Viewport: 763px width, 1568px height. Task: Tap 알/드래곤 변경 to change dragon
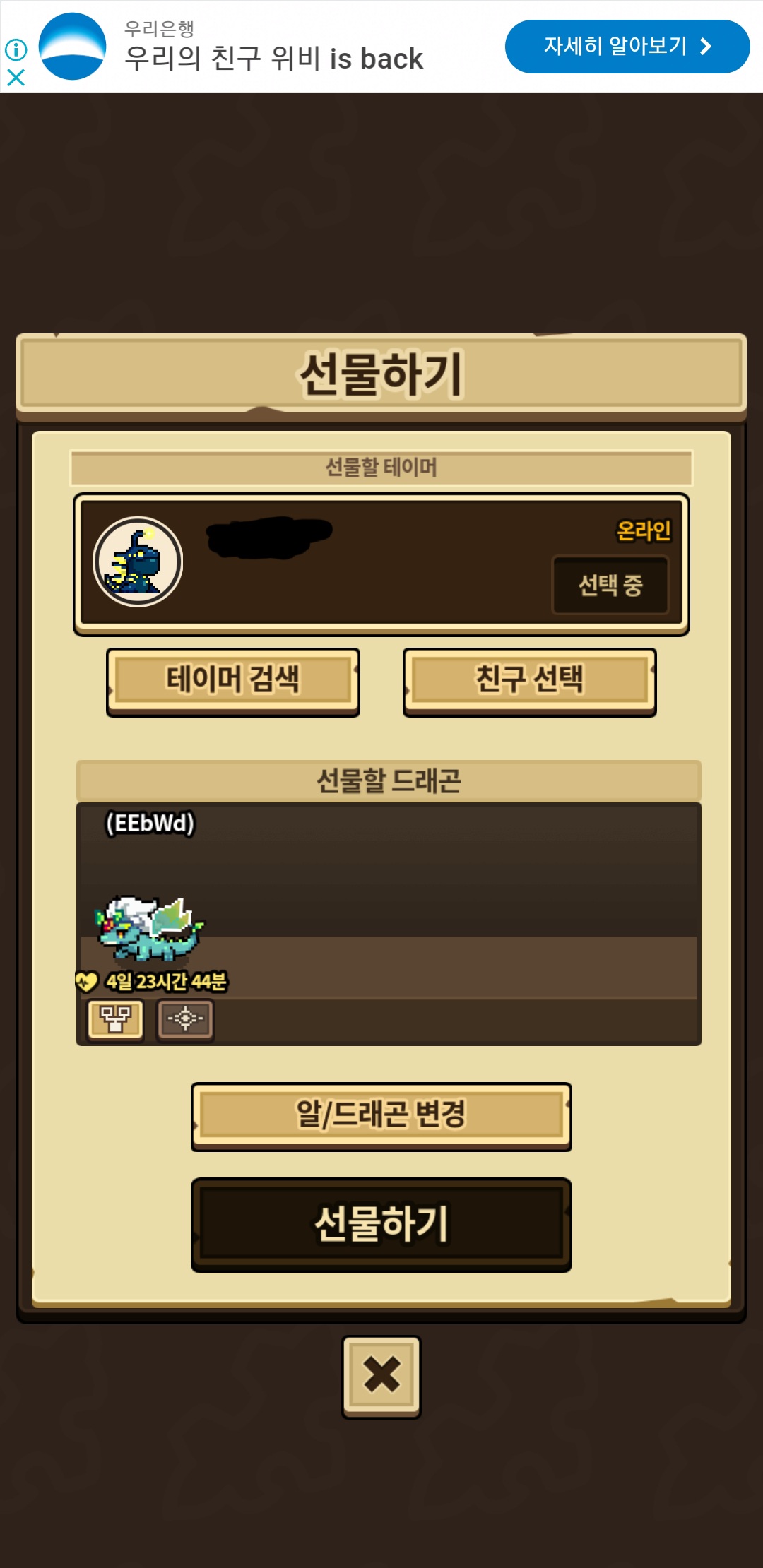coord(381,1115)
